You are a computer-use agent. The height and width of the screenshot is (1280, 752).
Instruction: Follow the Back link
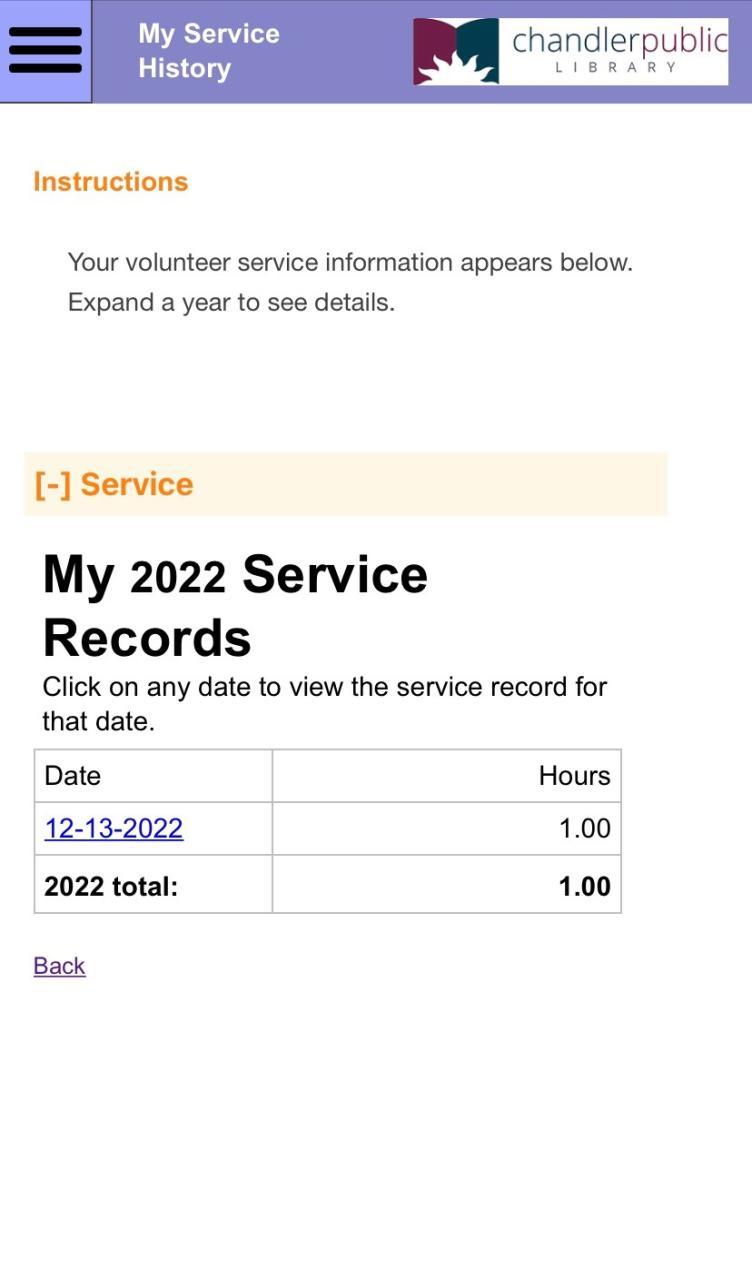tap(59, 966)
